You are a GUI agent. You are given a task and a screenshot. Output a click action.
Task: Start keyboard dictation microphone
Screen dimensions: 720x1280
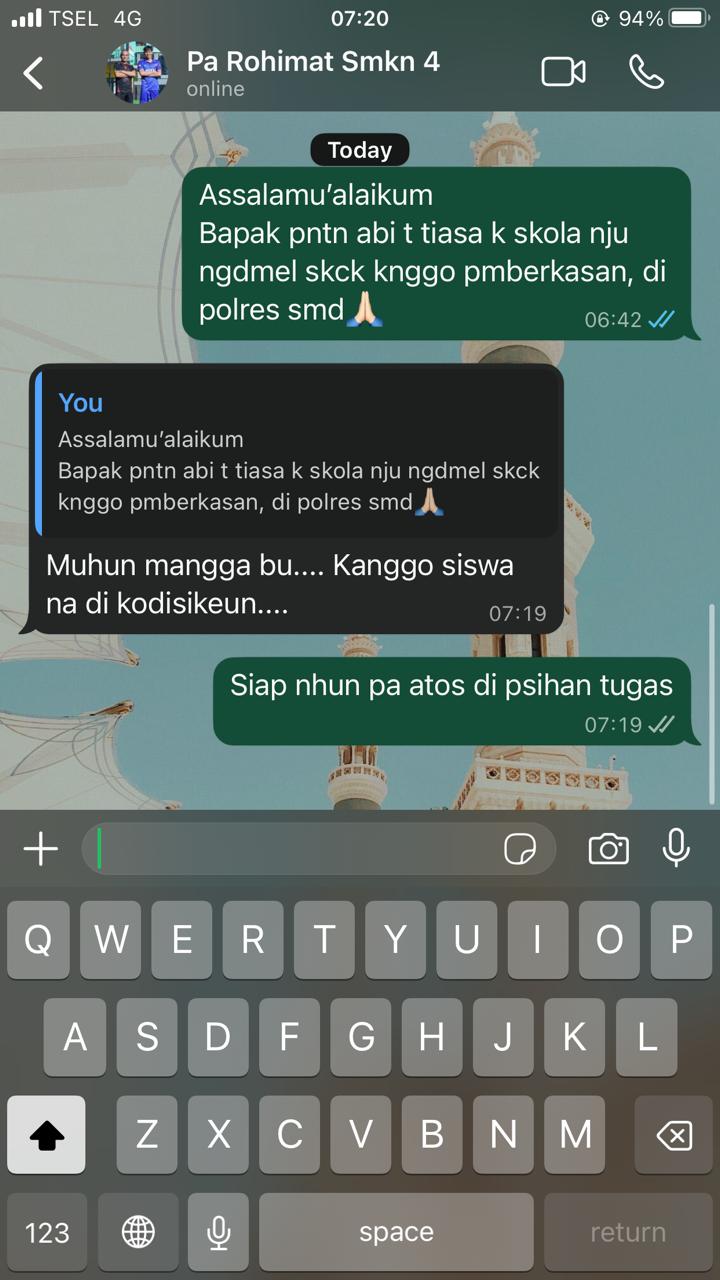[x=218, y=1232]
